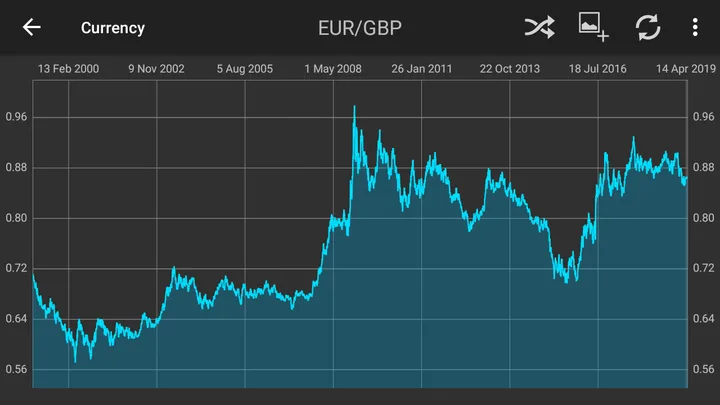Tap the add image icon

593,27
